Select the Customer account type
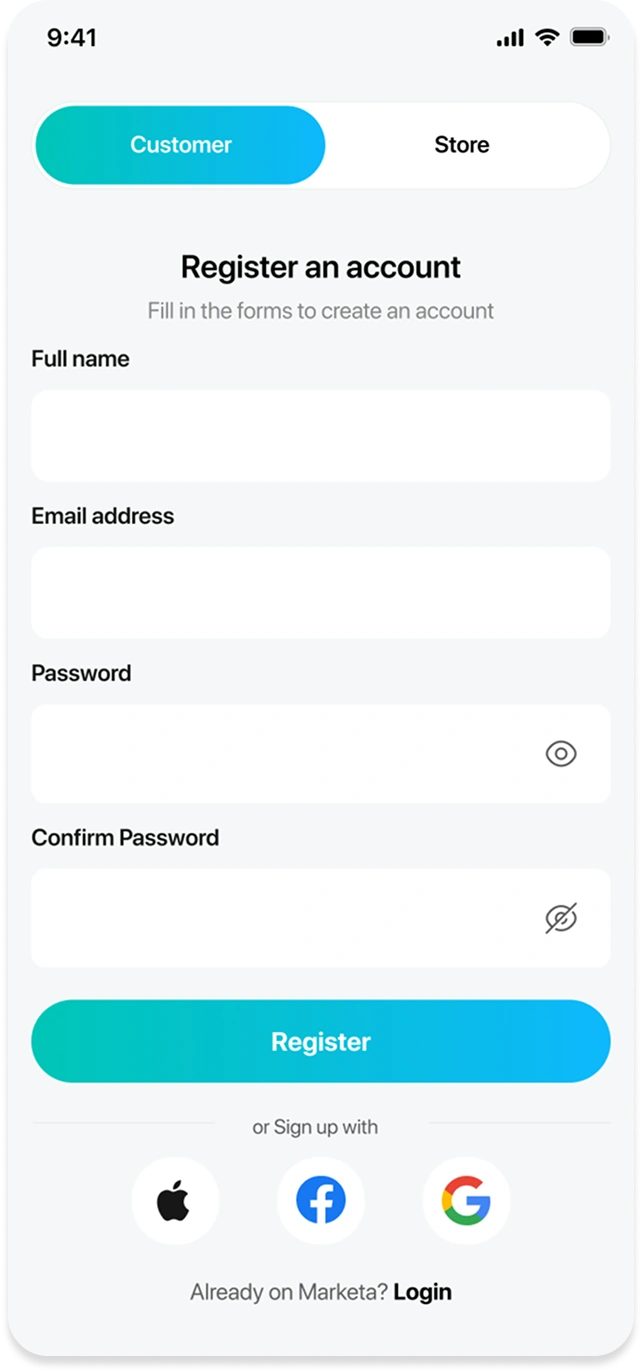The height and width of the screenshot is (1372, 642). [180, 145]
